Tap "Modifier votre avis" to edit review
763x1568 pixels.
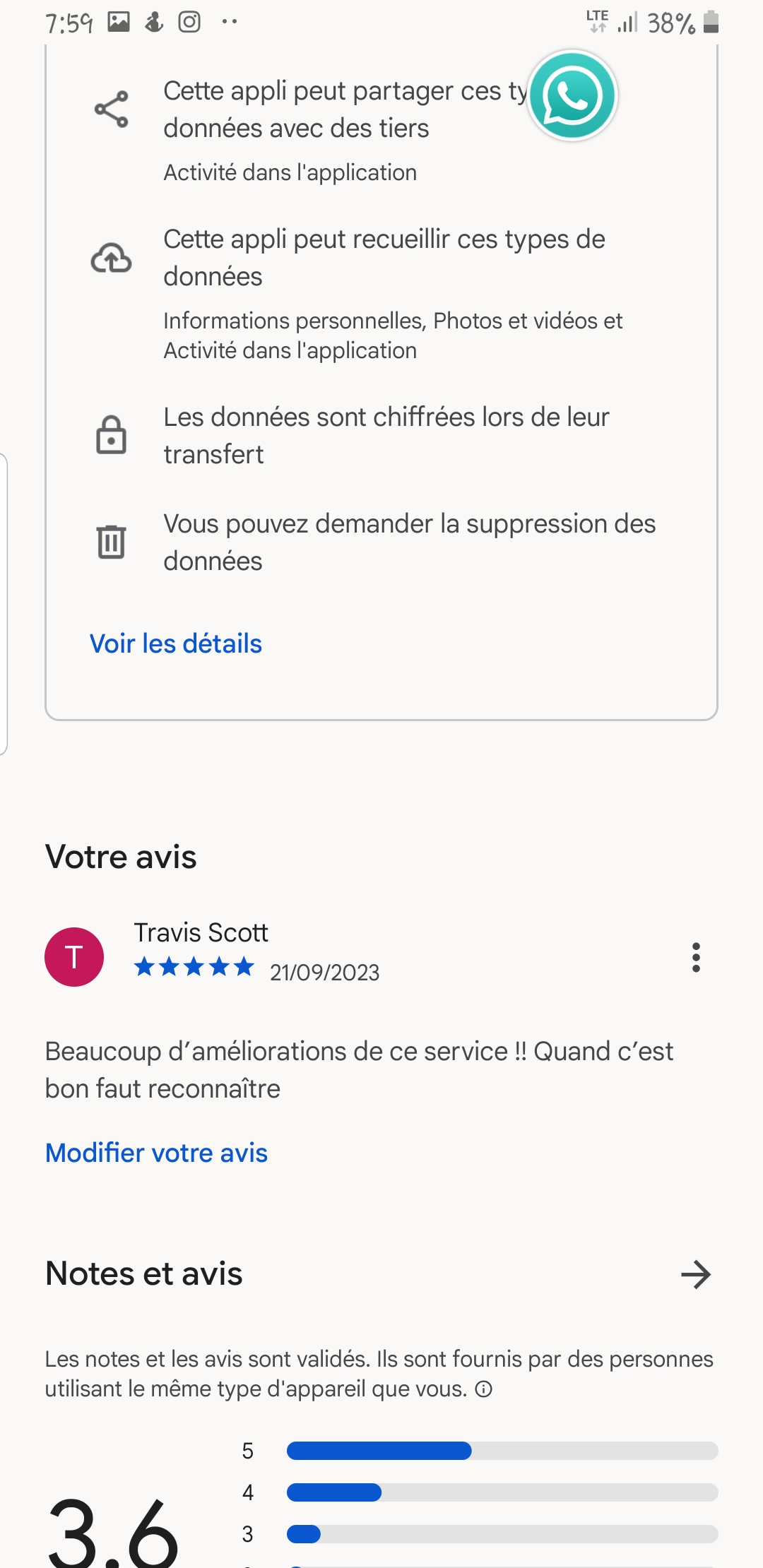156,1153
